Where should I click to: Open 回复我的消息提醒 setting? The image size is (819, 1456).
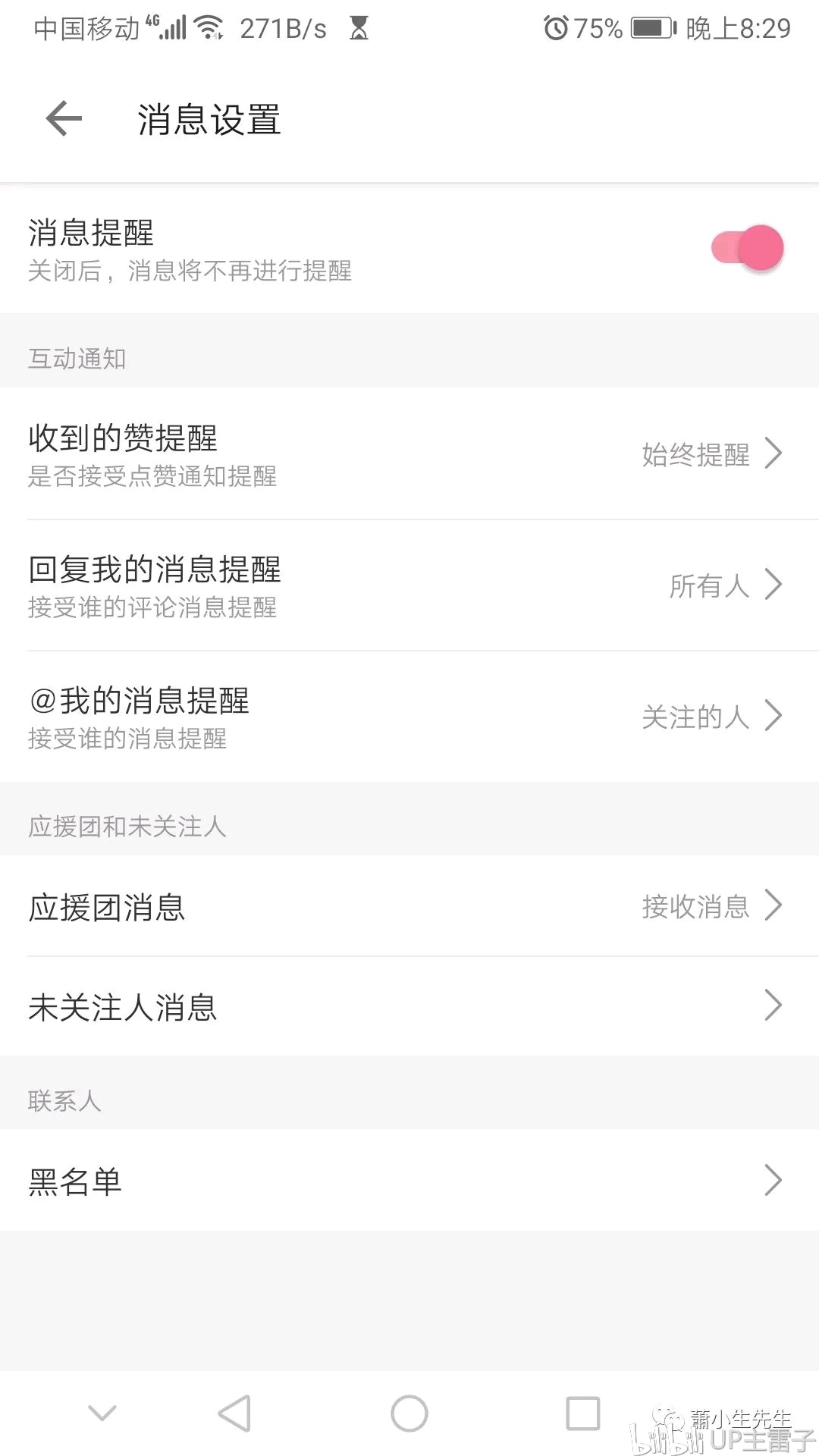(x=409, y=585)
